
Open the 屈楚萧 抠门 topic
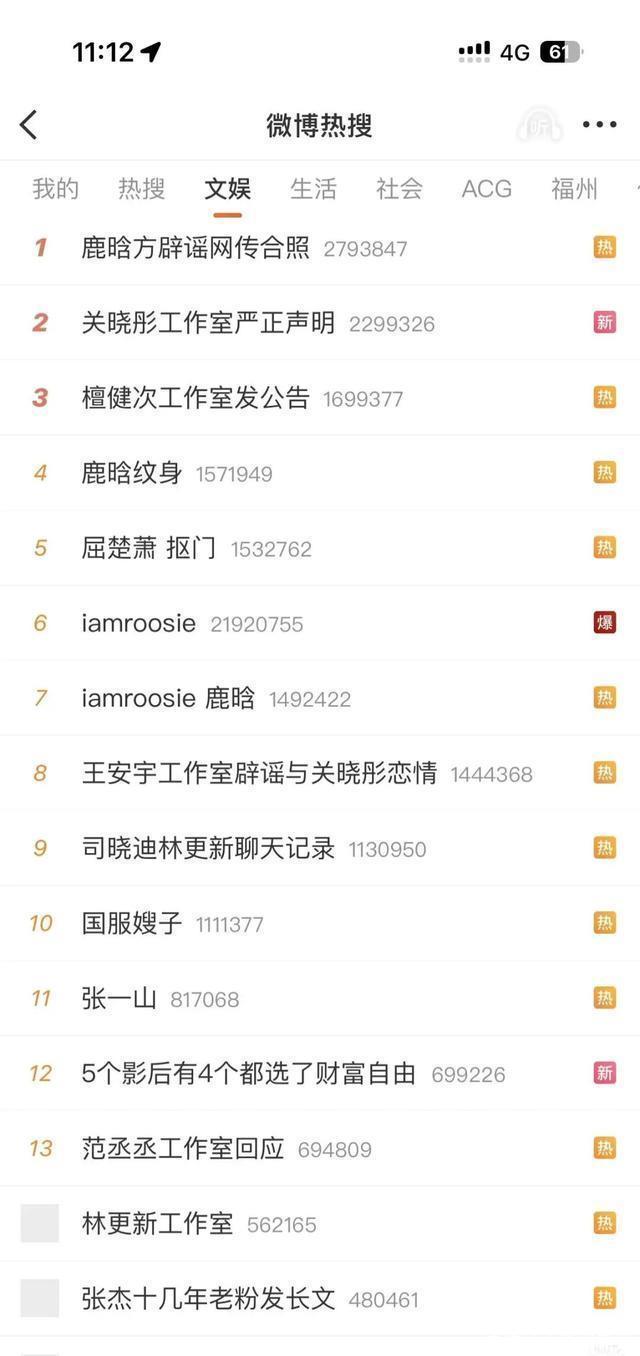[149, 547]
